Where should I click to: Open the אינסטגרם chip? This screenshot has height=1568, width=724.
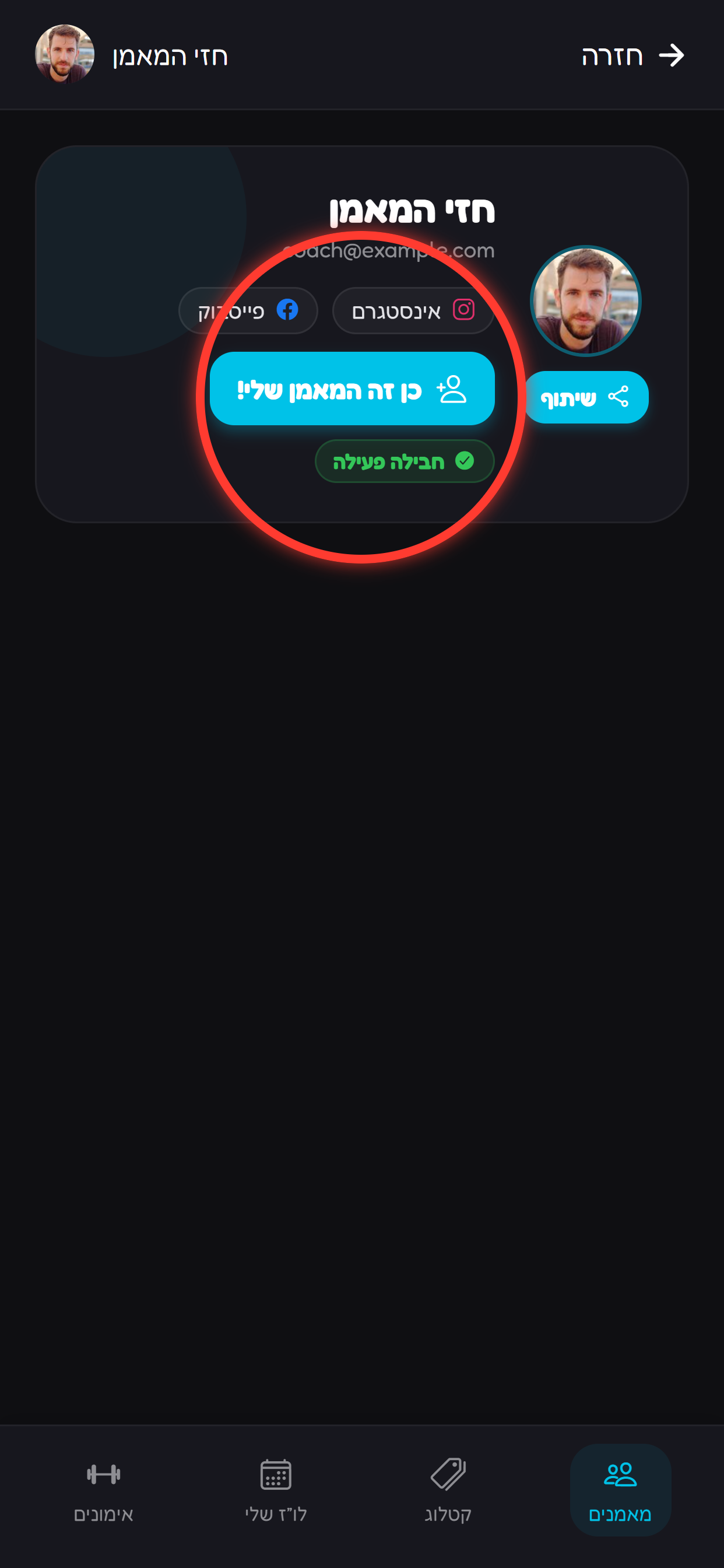click(x=413, y=310)
